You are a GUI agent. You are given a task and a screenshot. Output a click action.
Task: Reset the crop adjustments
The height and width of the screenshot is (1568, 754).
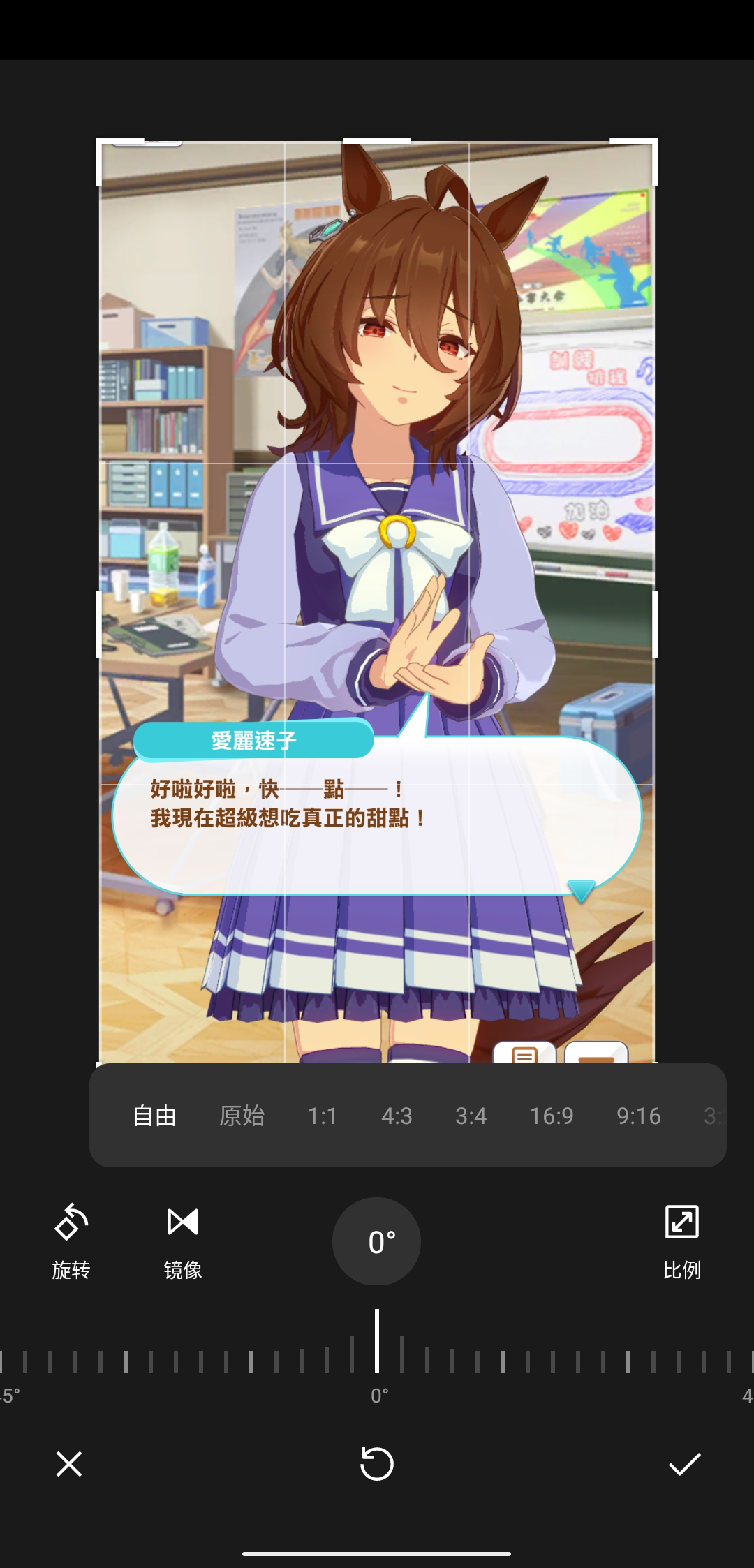click(x=377, y=1464)
